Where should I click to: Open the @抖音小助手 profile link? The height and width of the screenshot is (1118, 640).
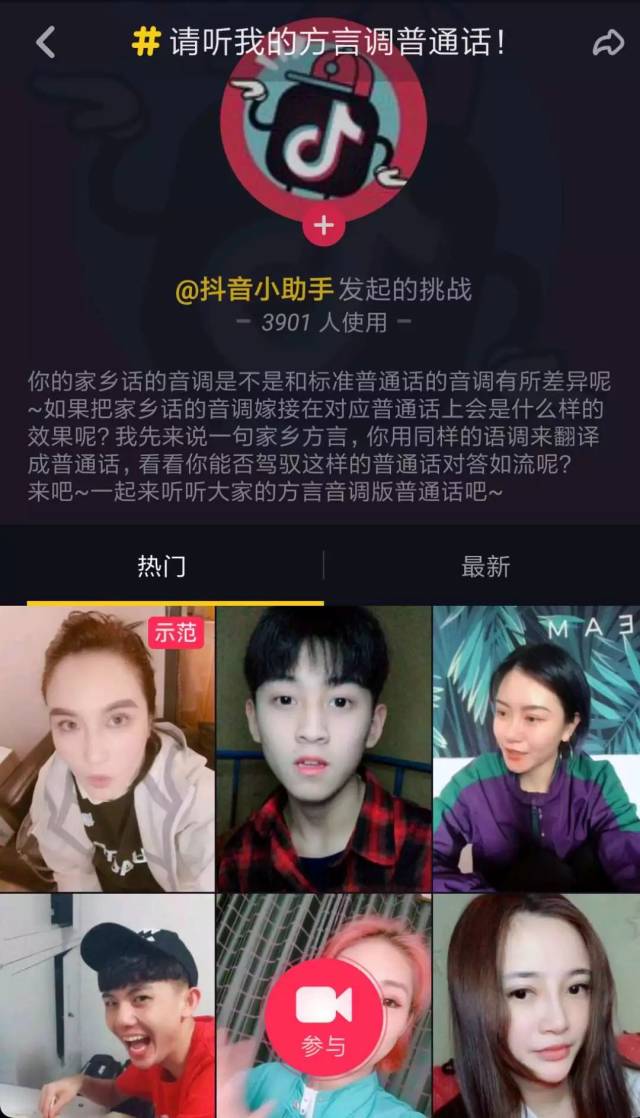pyautogui.click(x=254, y=290)
